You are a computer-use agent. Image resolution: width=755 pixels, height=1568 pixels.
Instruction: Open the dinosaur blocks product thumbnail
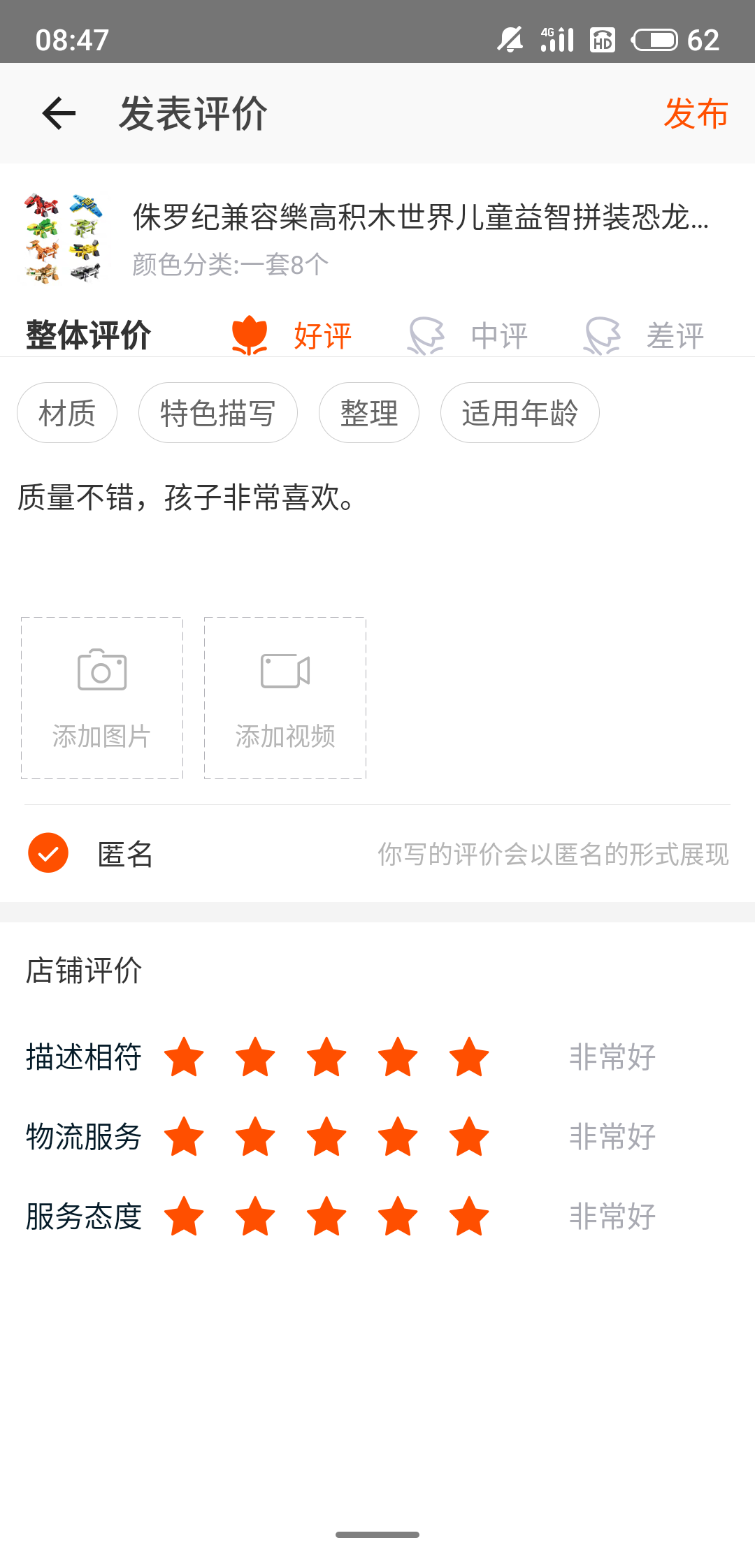(64, 238)
